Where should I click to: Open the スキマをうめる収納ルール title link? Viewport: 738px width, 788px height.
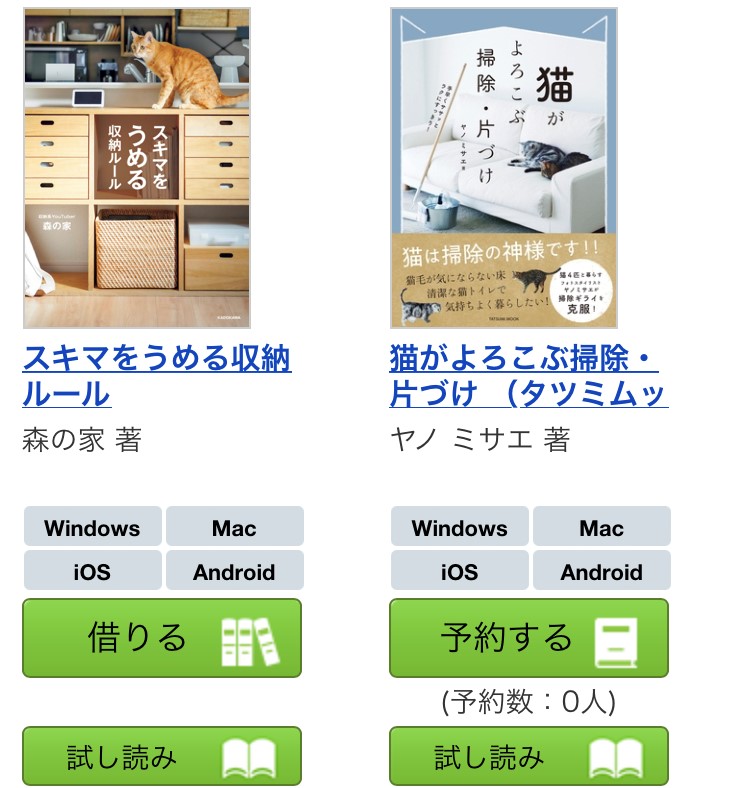click(156, 375)
